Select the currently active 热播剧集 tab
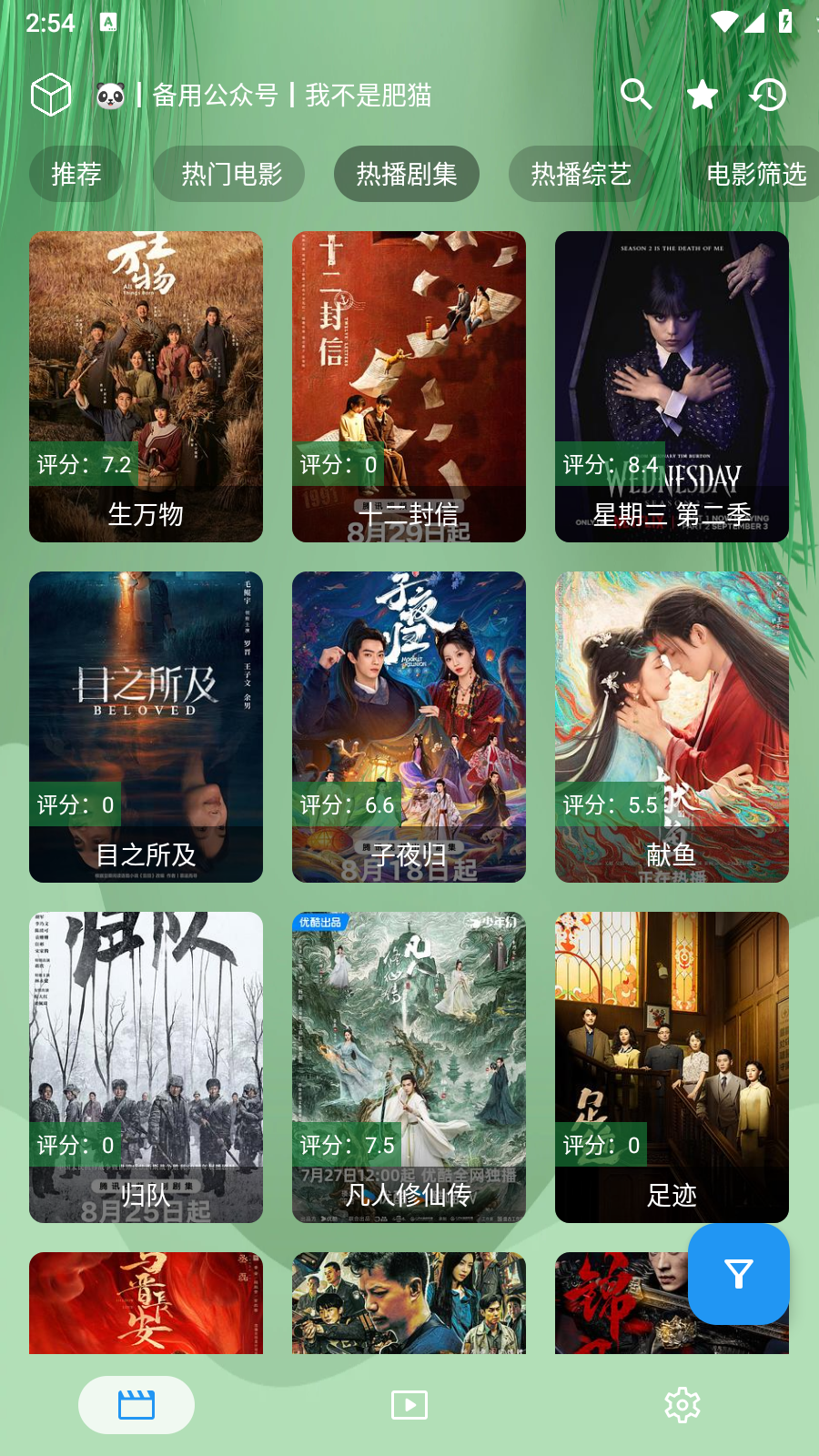Image resolution: width=819 pixels, height=1456 pixels. [x=408, y=174]
